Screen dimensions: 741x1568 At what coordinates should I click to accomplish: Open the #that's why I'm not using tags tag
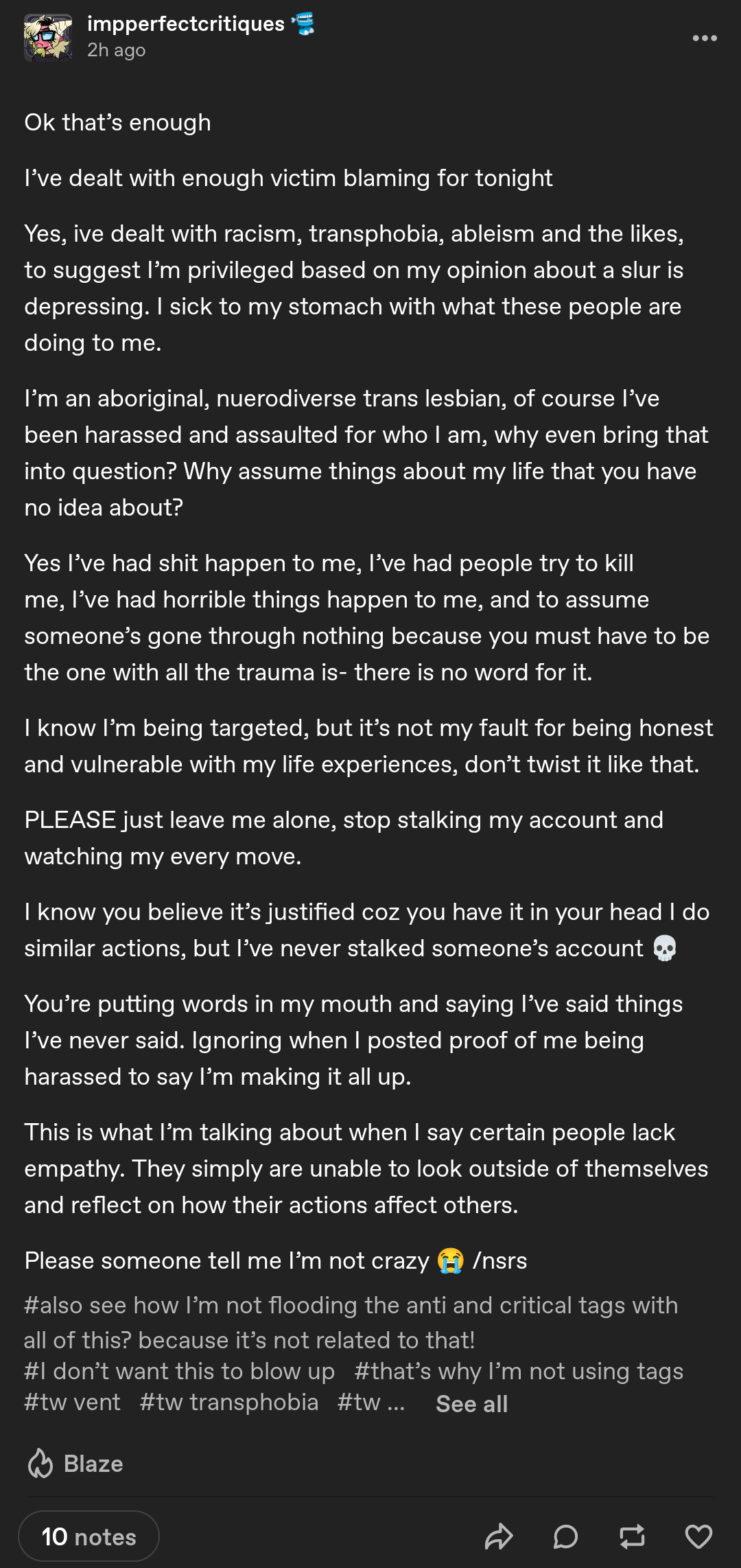[x=519, y=1371]
